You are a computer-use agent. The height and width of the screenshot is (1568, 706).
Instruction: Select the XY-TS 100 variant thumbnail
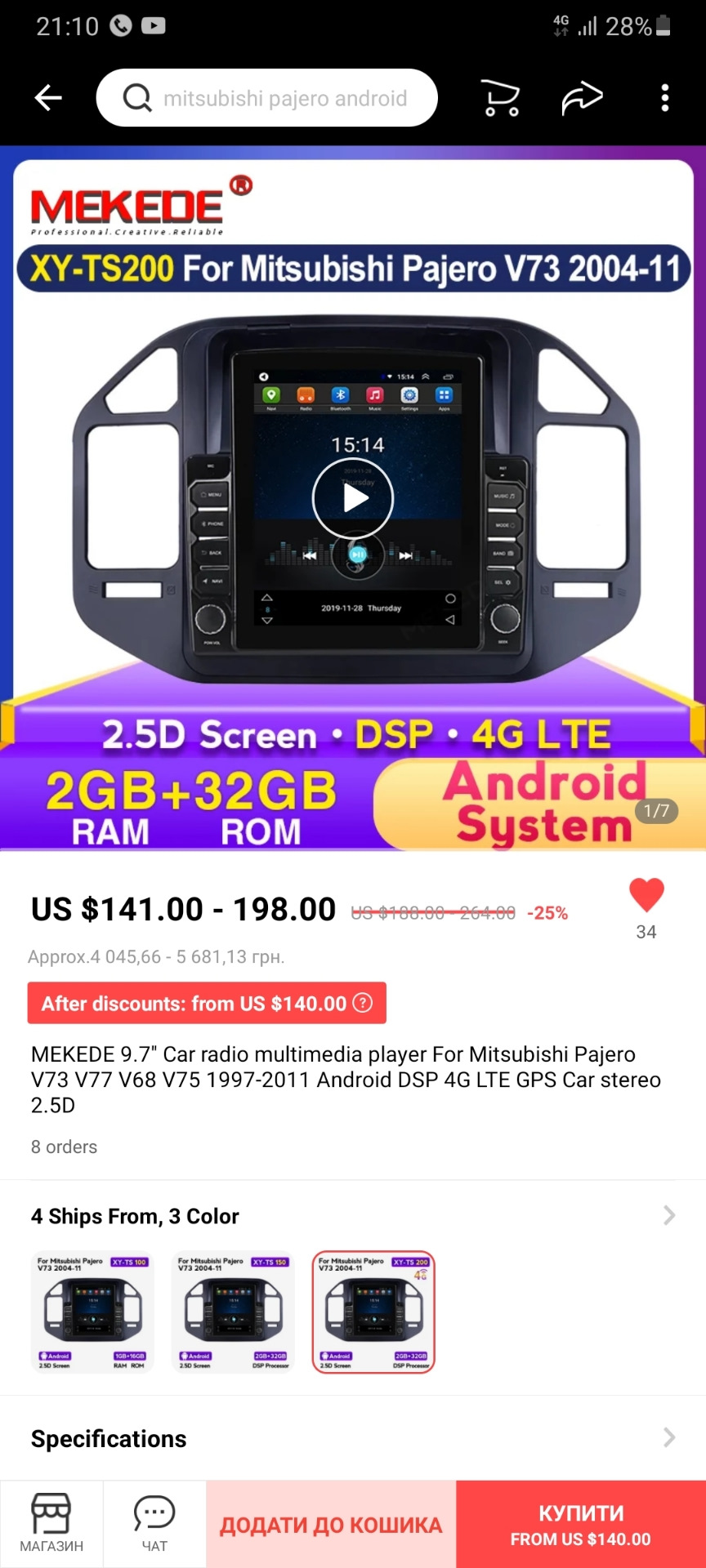92,1312
